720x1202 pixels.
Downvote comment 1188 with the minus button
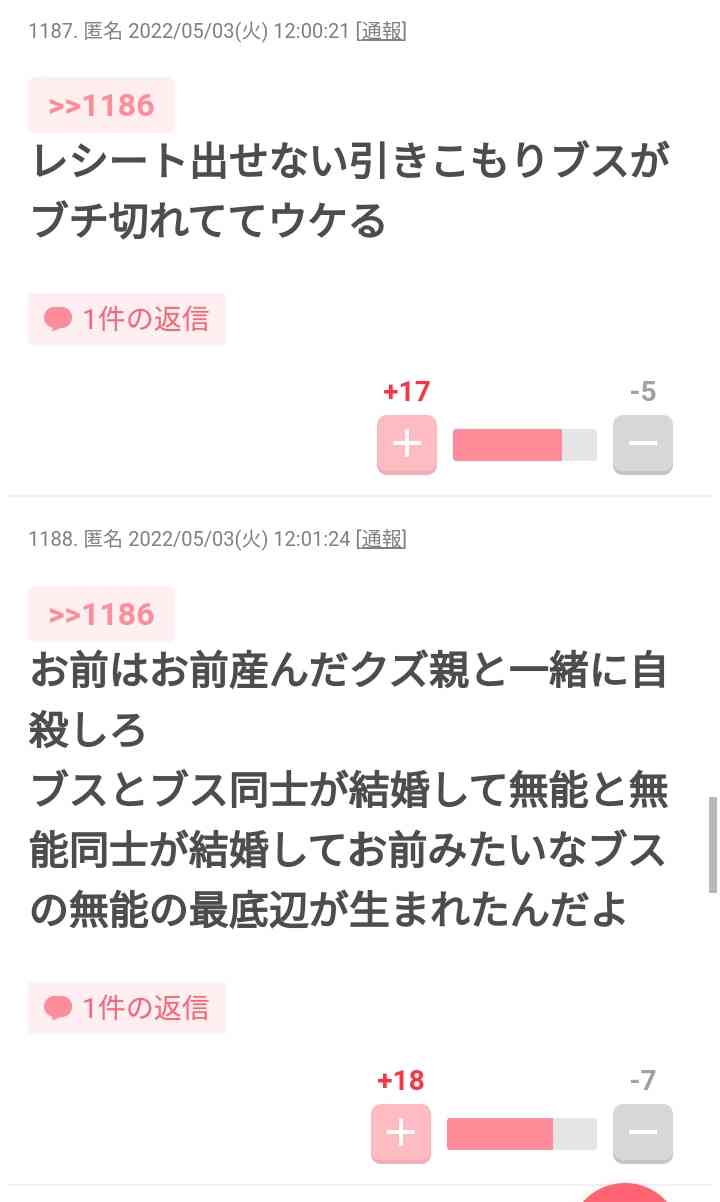[642, 1133]
